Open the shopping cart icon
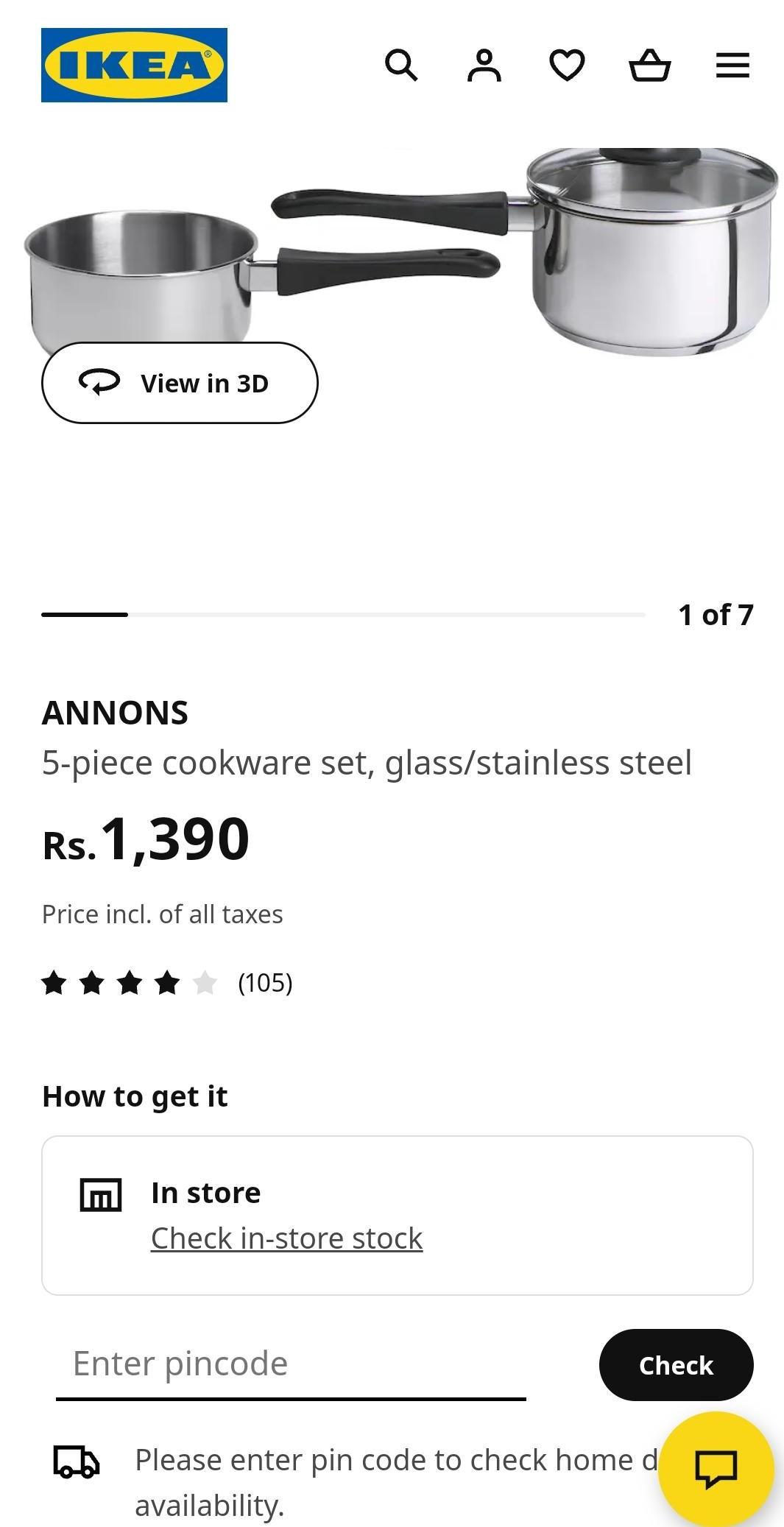784x1527 pixels. pyautogui.click(x=650, y=66)
